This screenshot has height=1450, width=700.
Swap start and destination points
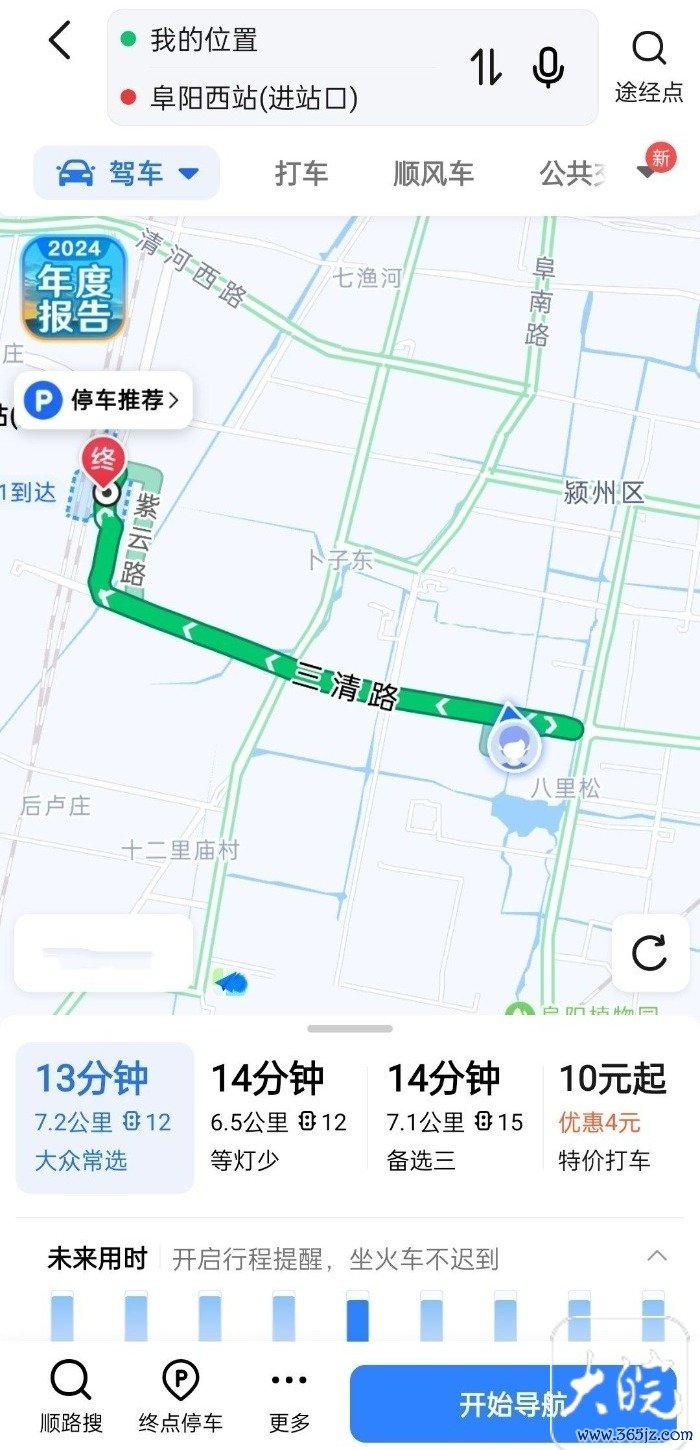coord(487,67)
